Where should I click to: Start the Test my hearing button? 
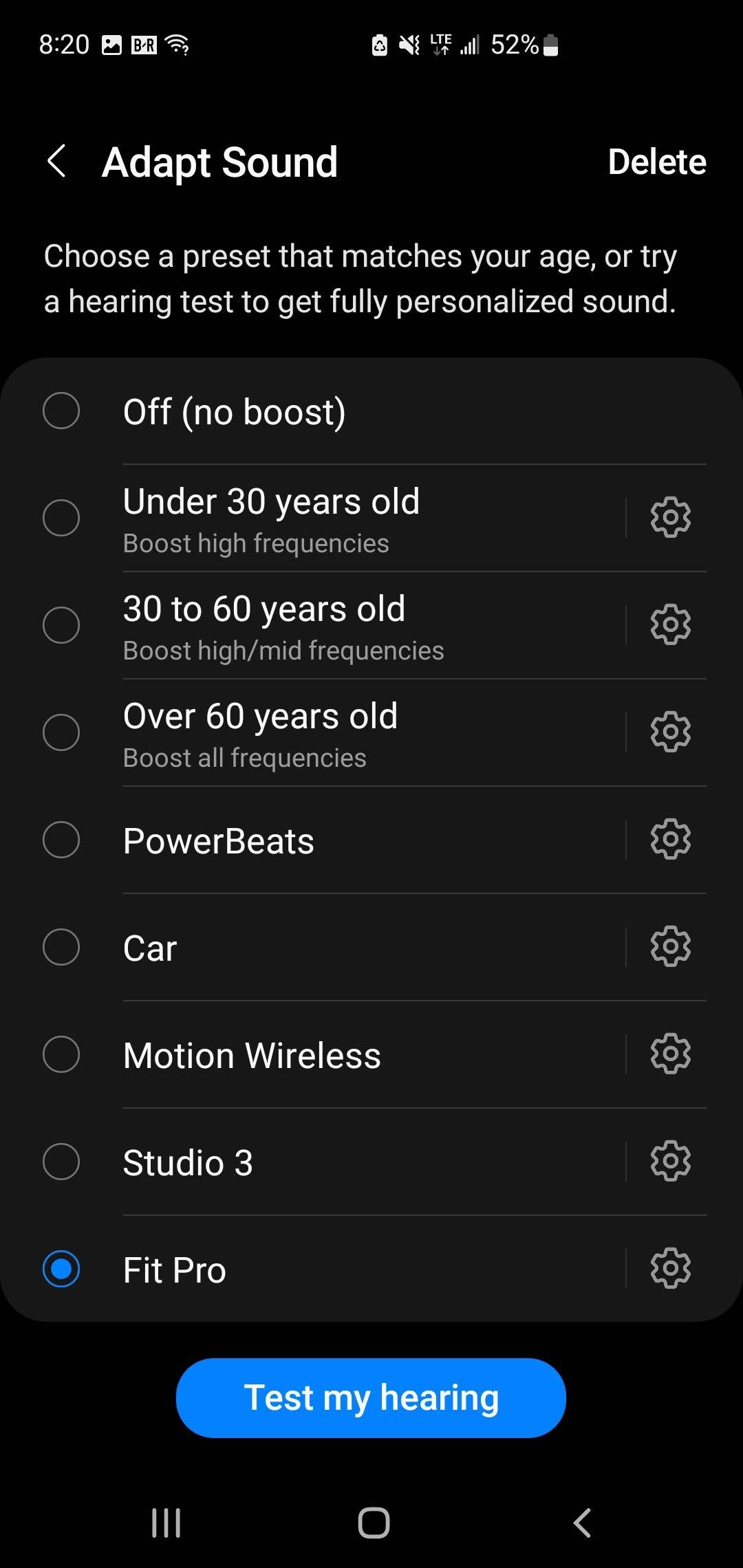pyautogui.click(x=371, y=1397)
